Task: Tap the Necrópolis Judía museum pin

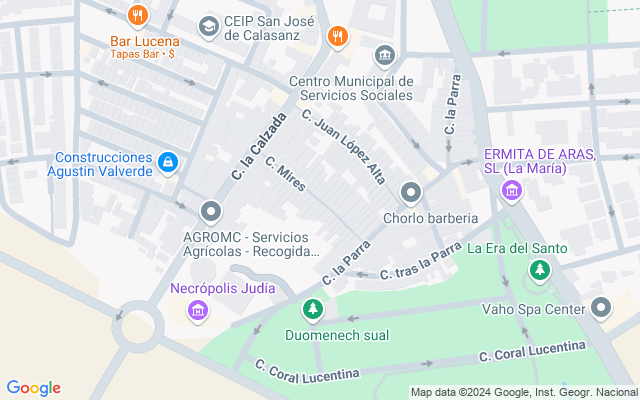Action: point(198,310)
